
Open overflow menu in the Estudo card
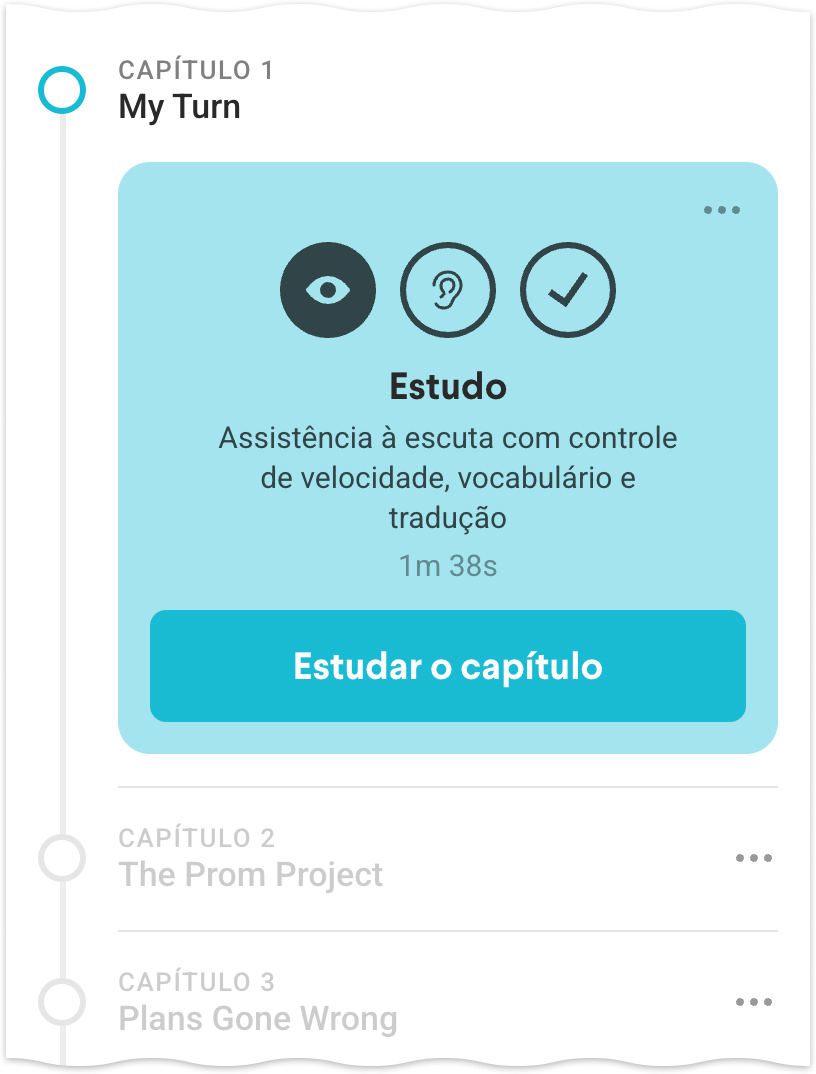coord(721,210)
